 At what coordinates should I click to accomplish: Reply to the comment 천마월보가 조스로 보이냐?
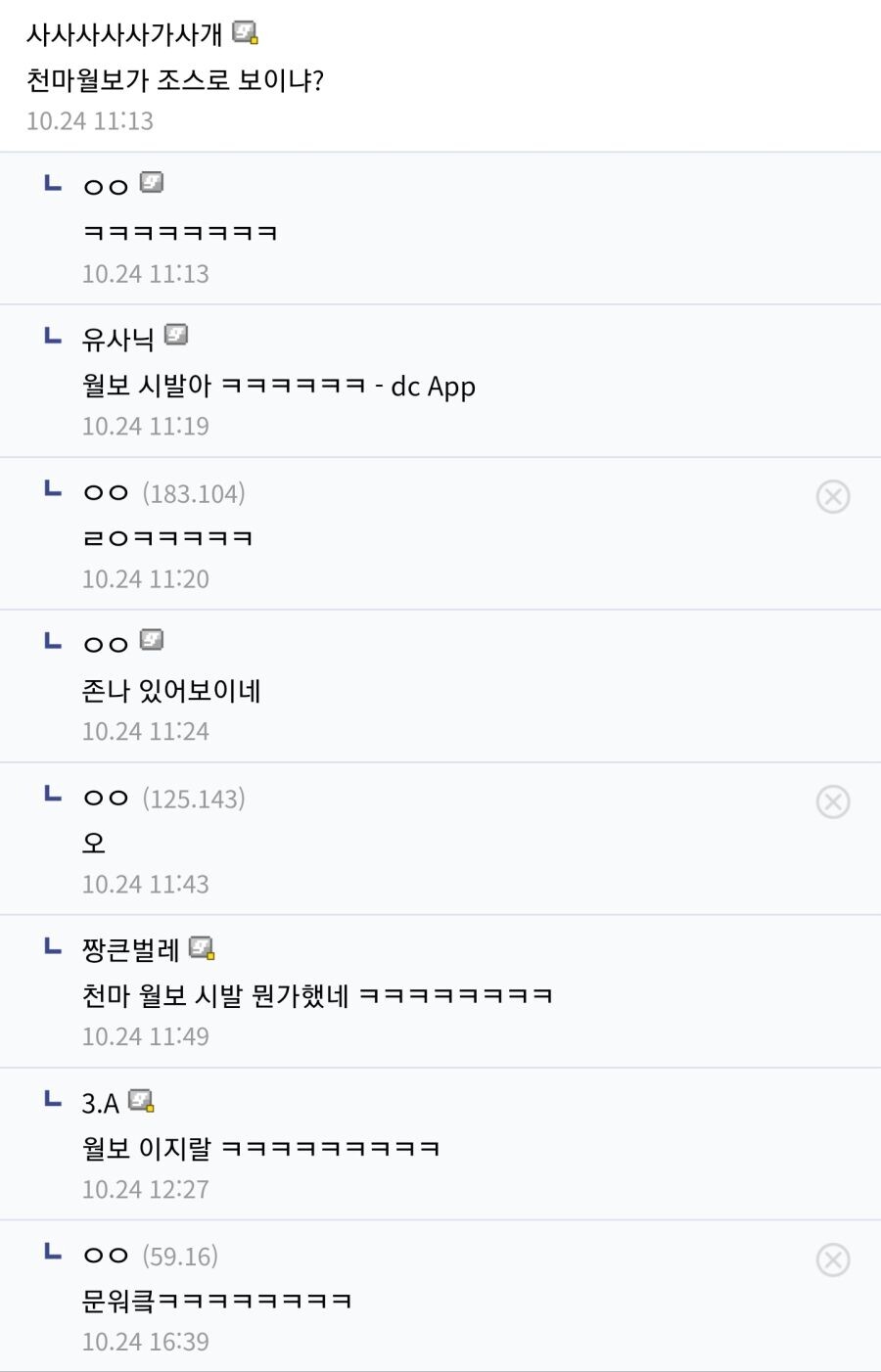tap(175, 79)
